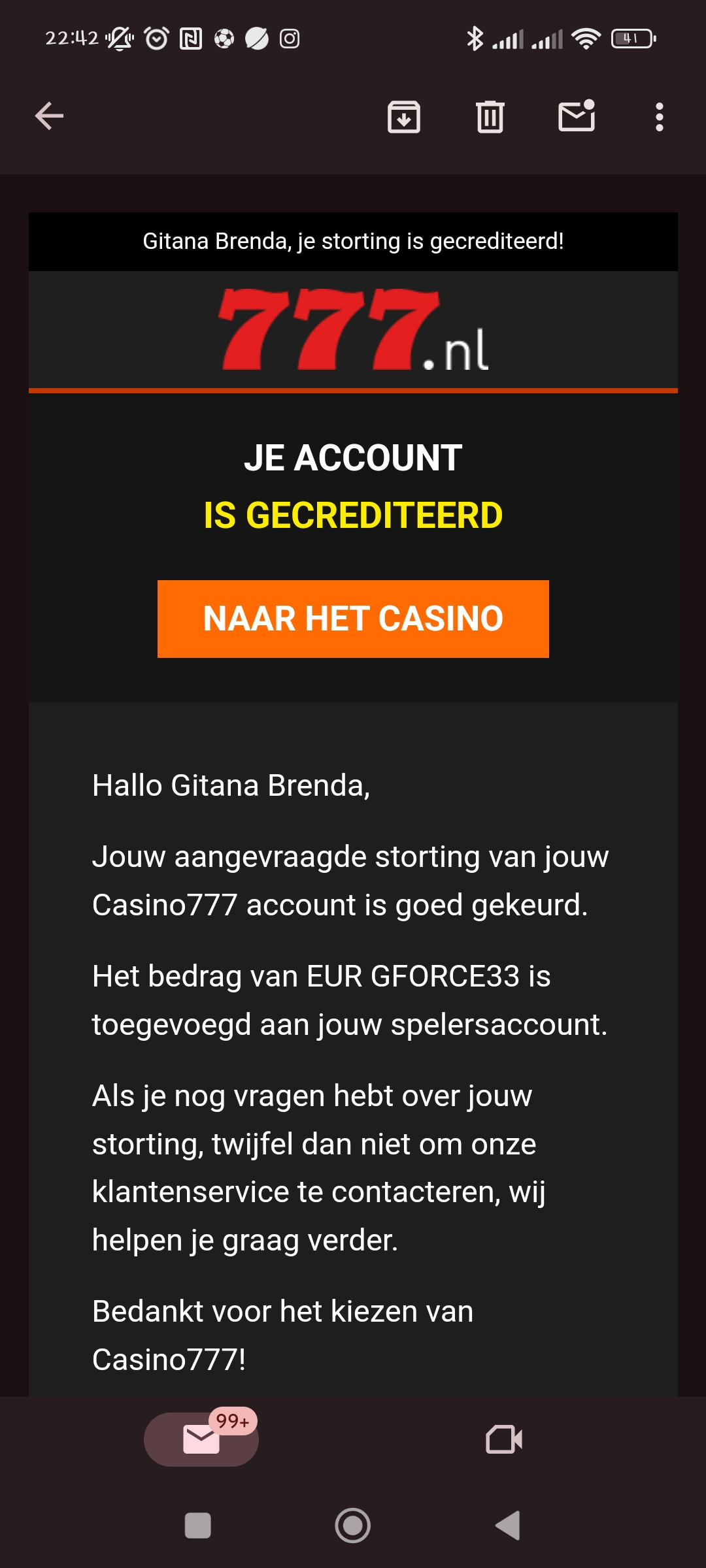Viewport: 706px width, 1568px height.
Task: Go back to the inbox
Action: (49, 117)
